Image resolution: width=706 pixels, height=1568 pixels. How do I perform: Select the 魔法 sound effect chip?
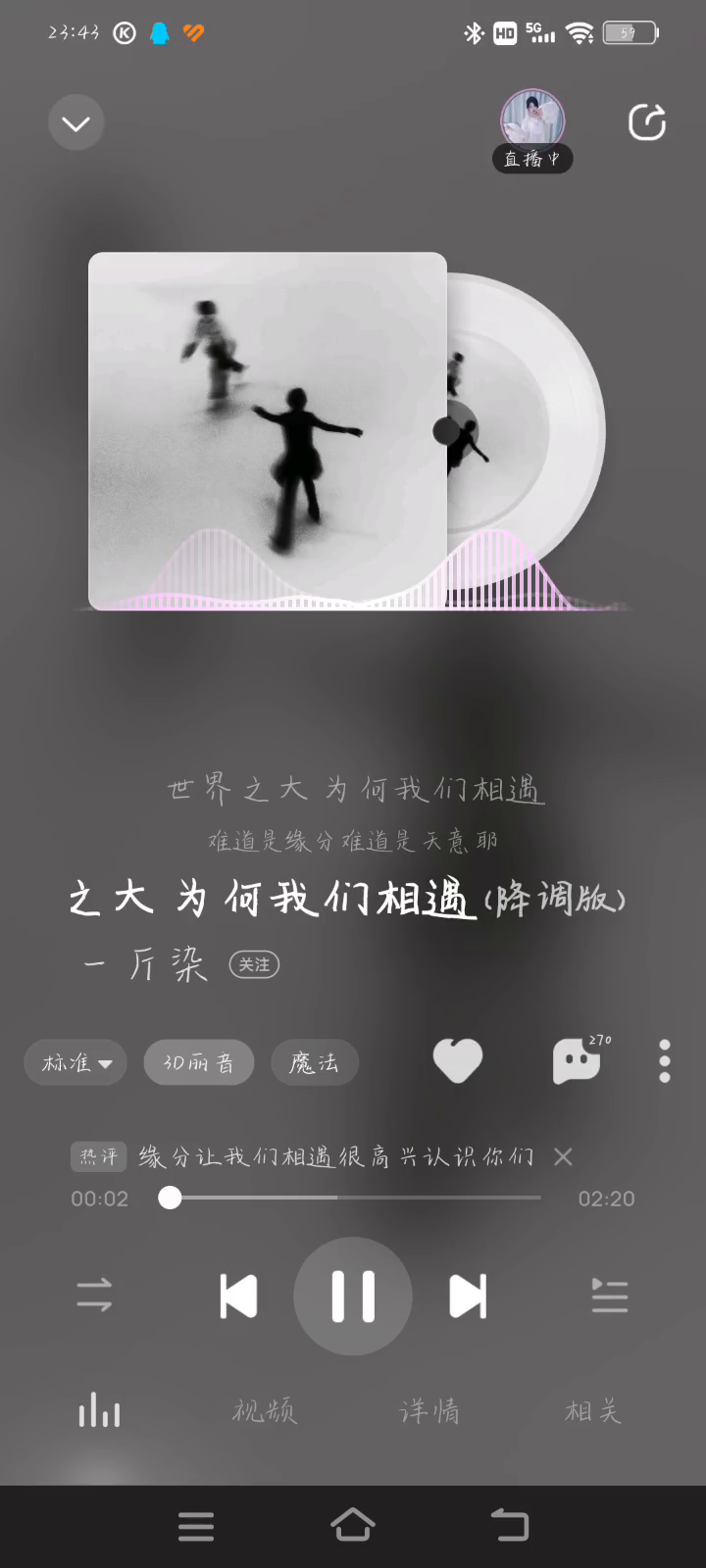coord(314,1062)
